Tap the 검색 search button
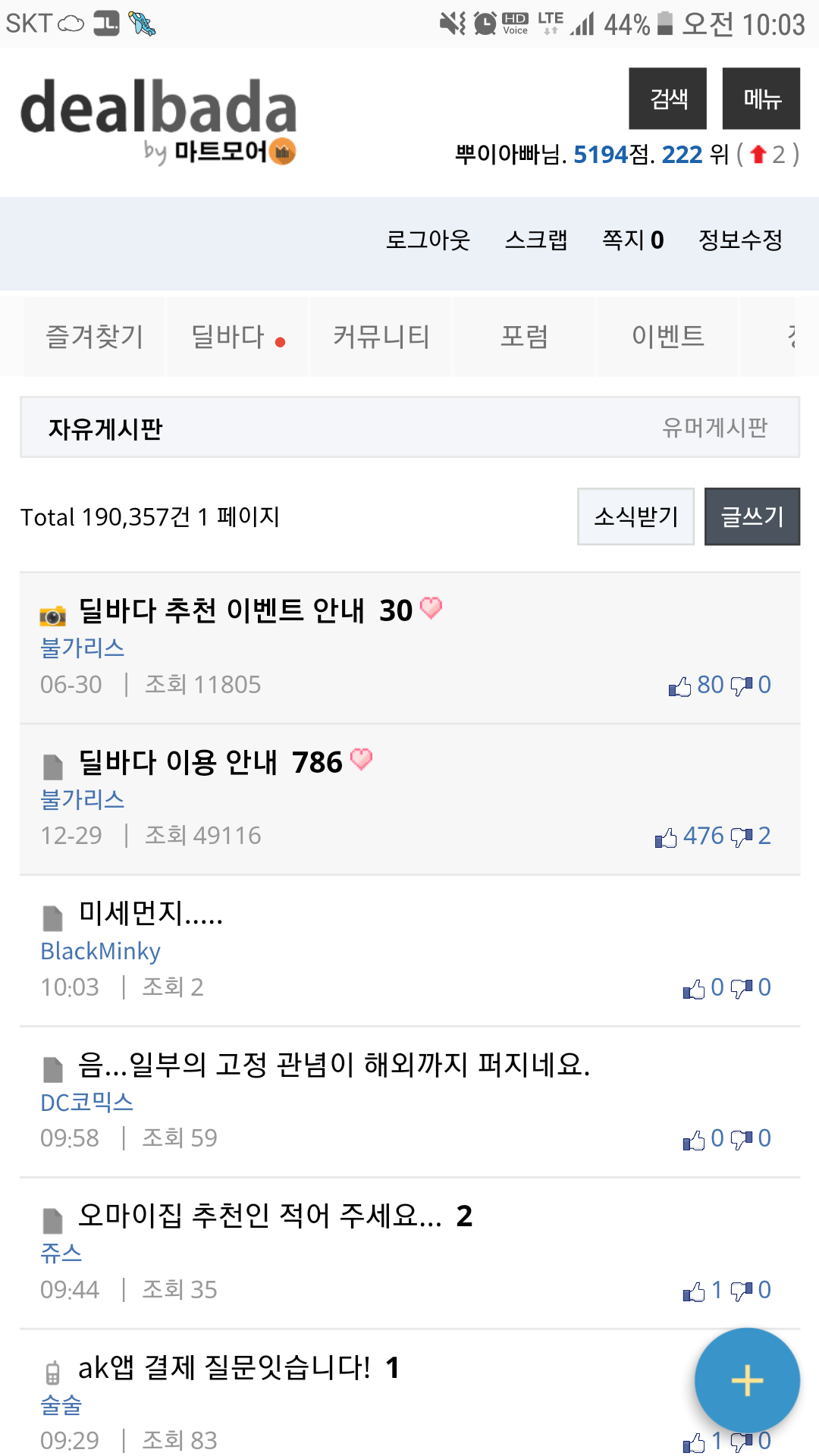 (x=667, y=99)
